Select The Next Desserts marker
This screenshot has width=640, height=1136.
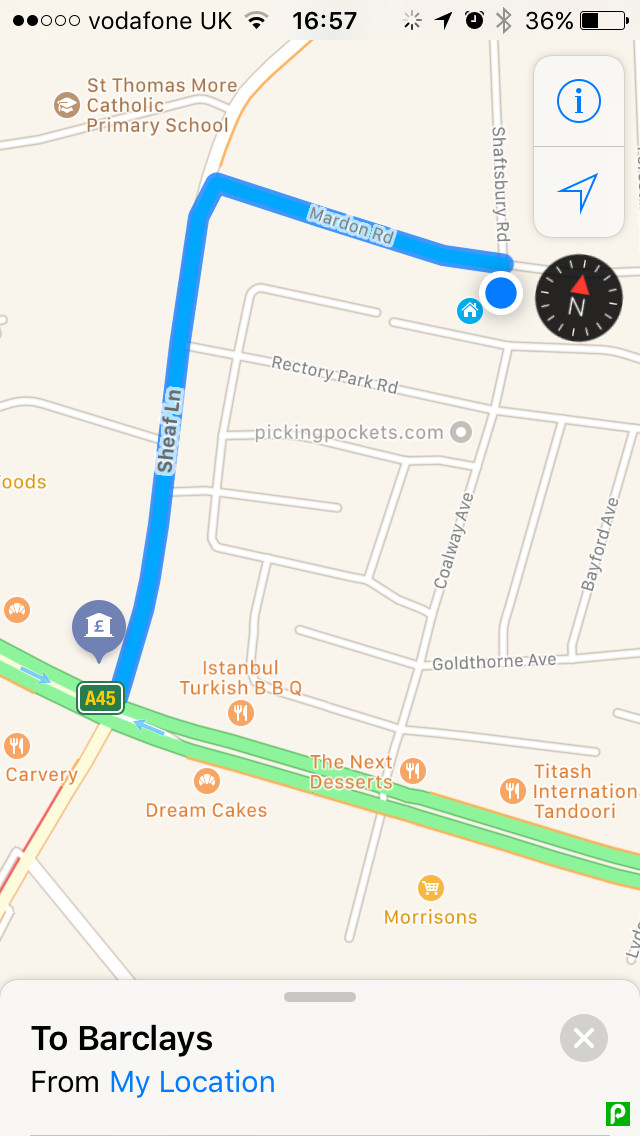click(412, 770)
